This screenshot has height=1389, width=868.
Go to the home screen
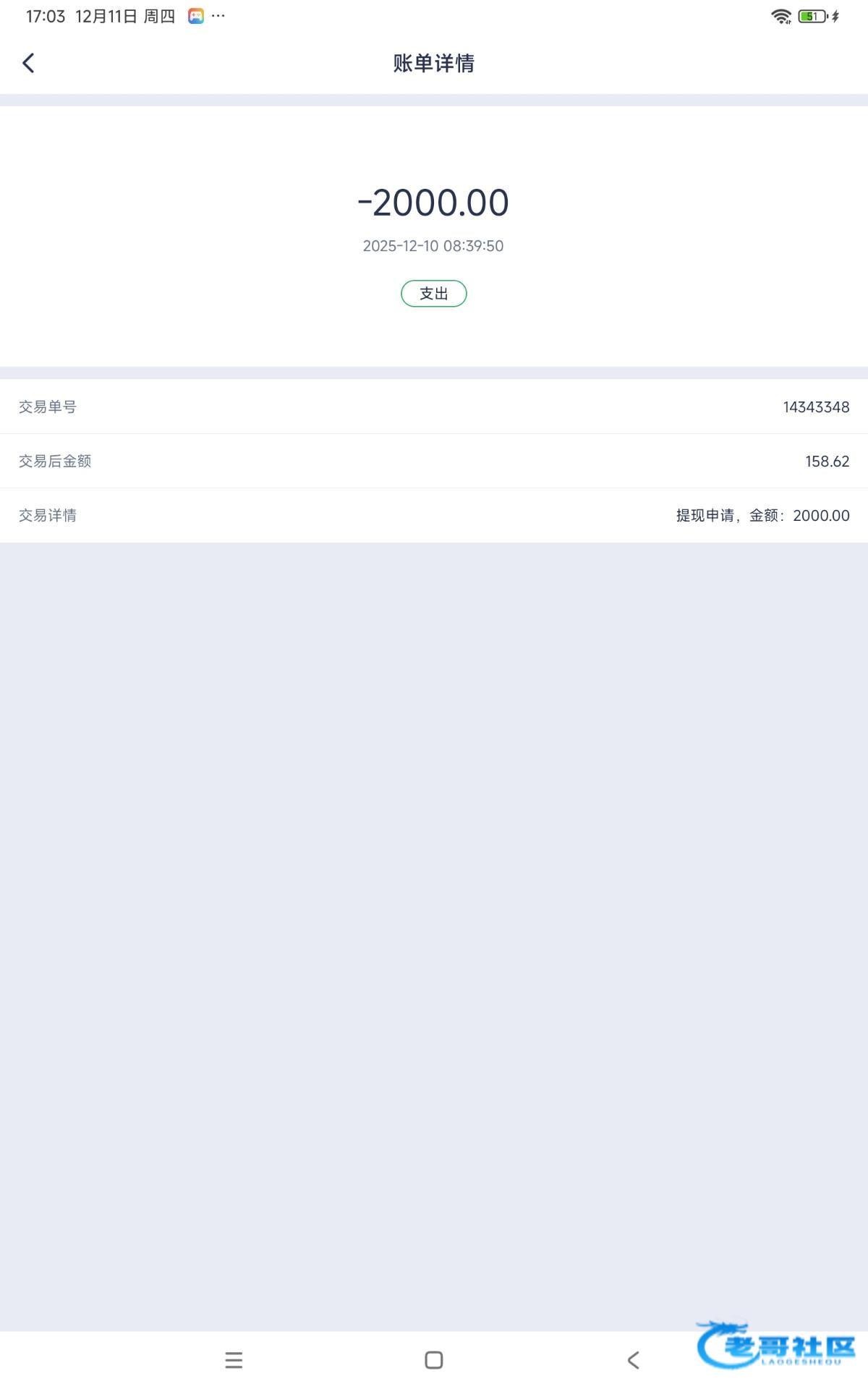pyautogui.click(x=434, y=1360)
